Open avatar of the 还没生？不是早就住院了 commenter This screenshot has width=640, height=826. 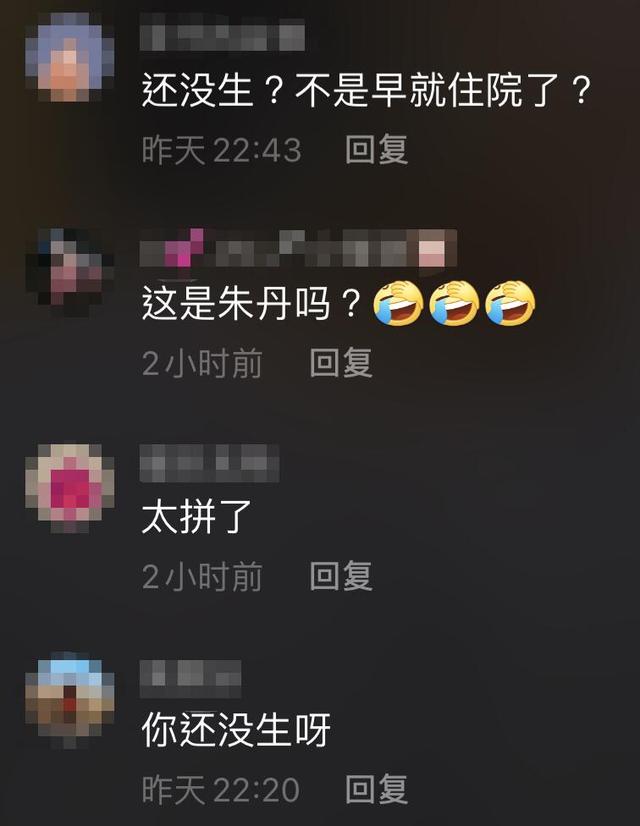click(69, 57)
